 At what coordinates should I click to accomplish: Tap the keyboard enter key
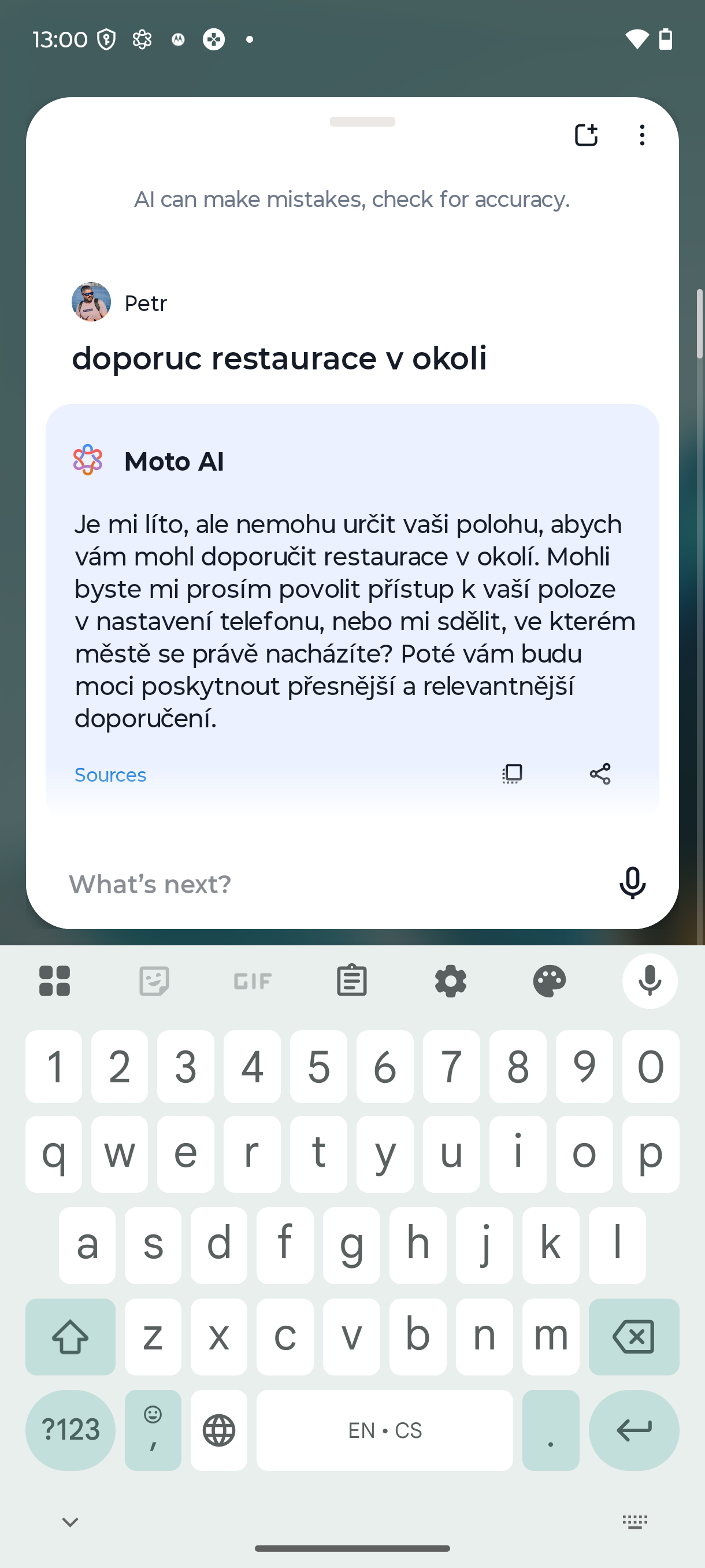point(633,1430)
